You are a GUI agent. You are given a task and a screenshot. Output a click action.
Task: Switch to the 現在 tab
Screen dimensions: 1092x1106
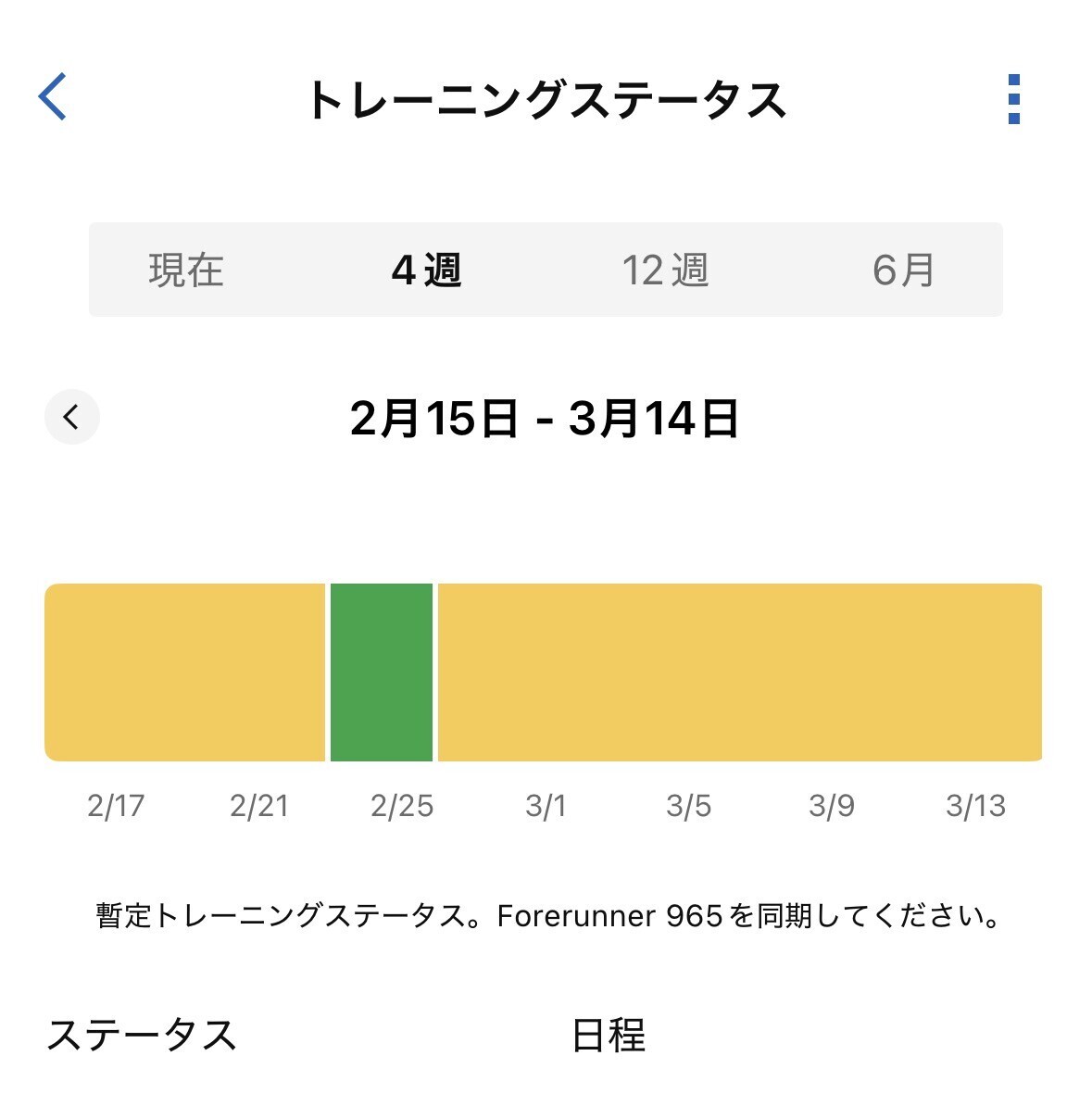(x=186, y=270)
